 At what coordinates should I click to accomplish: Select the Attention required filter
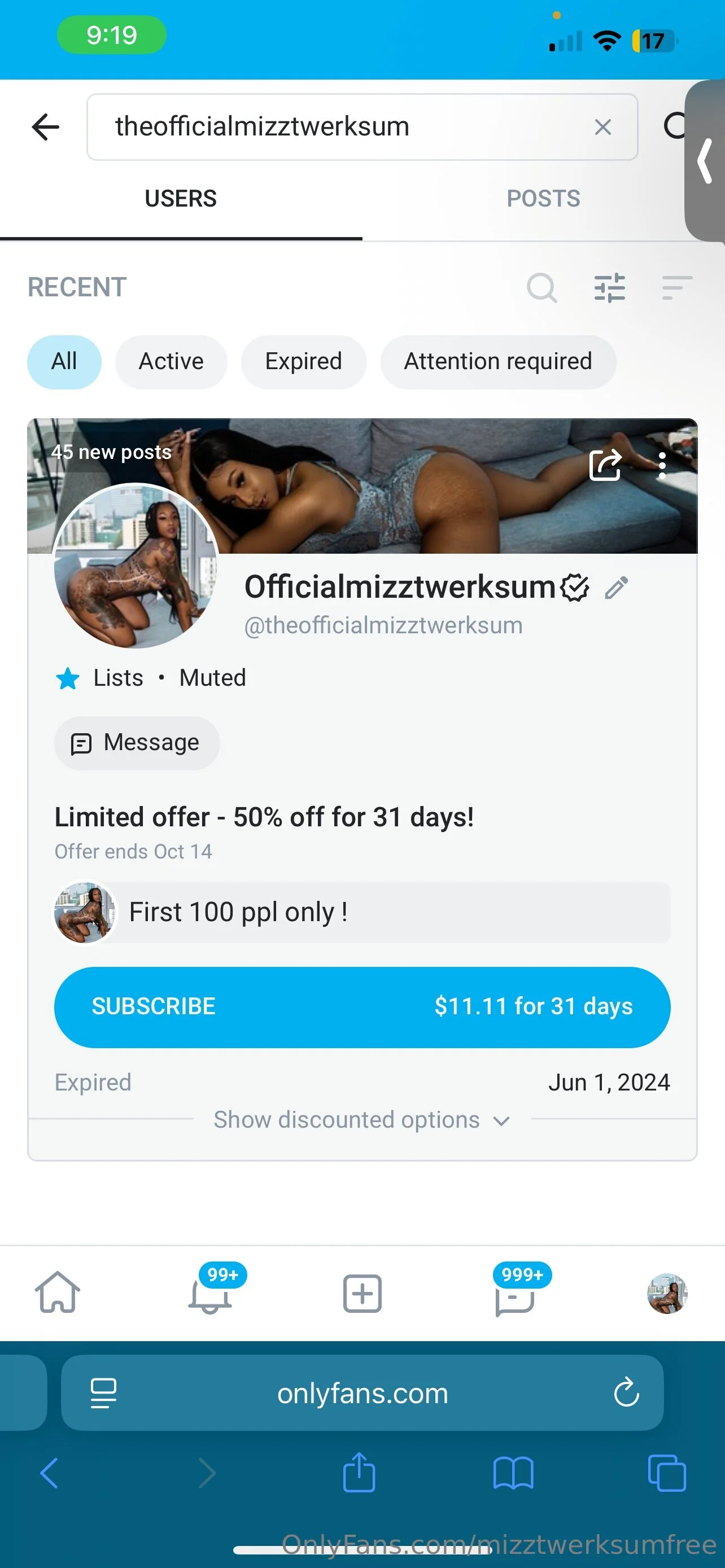pyautogui.click(x=498, y=361)
